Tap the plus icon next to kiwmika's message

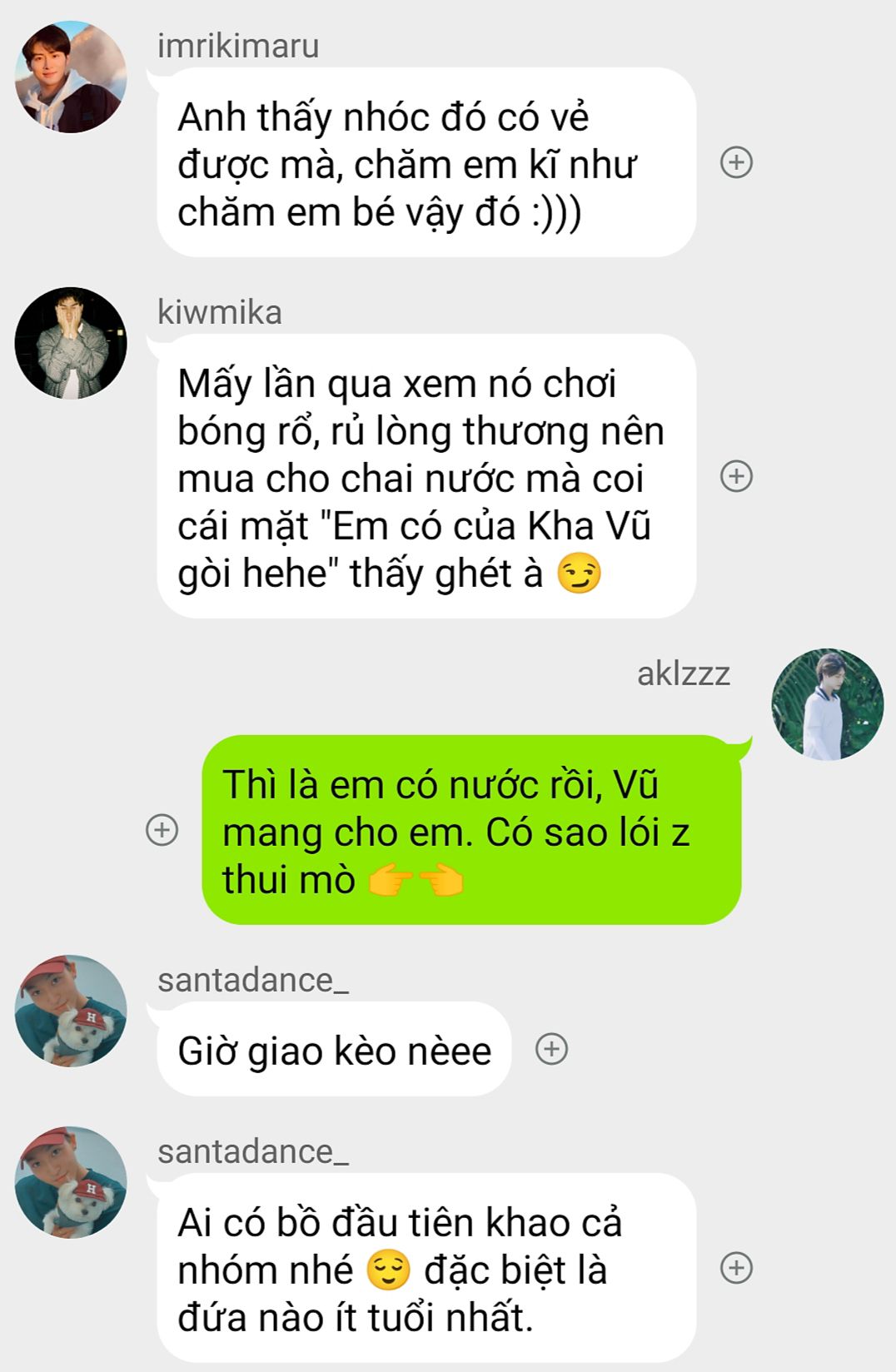(736, 476)
